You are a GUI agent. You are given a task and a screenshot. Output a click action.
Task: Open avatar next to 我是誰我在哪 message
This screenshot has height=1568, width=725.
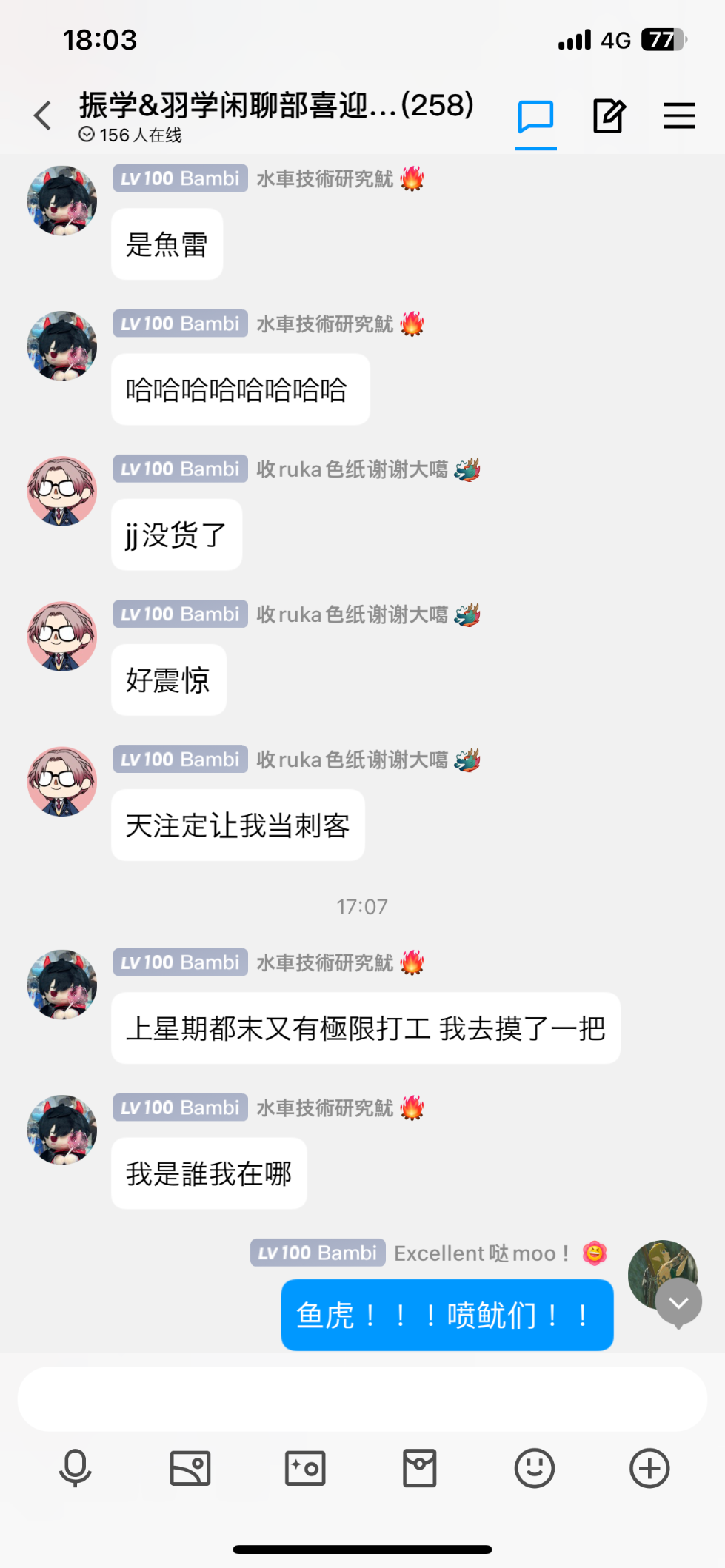click(x=62, y=1130)
